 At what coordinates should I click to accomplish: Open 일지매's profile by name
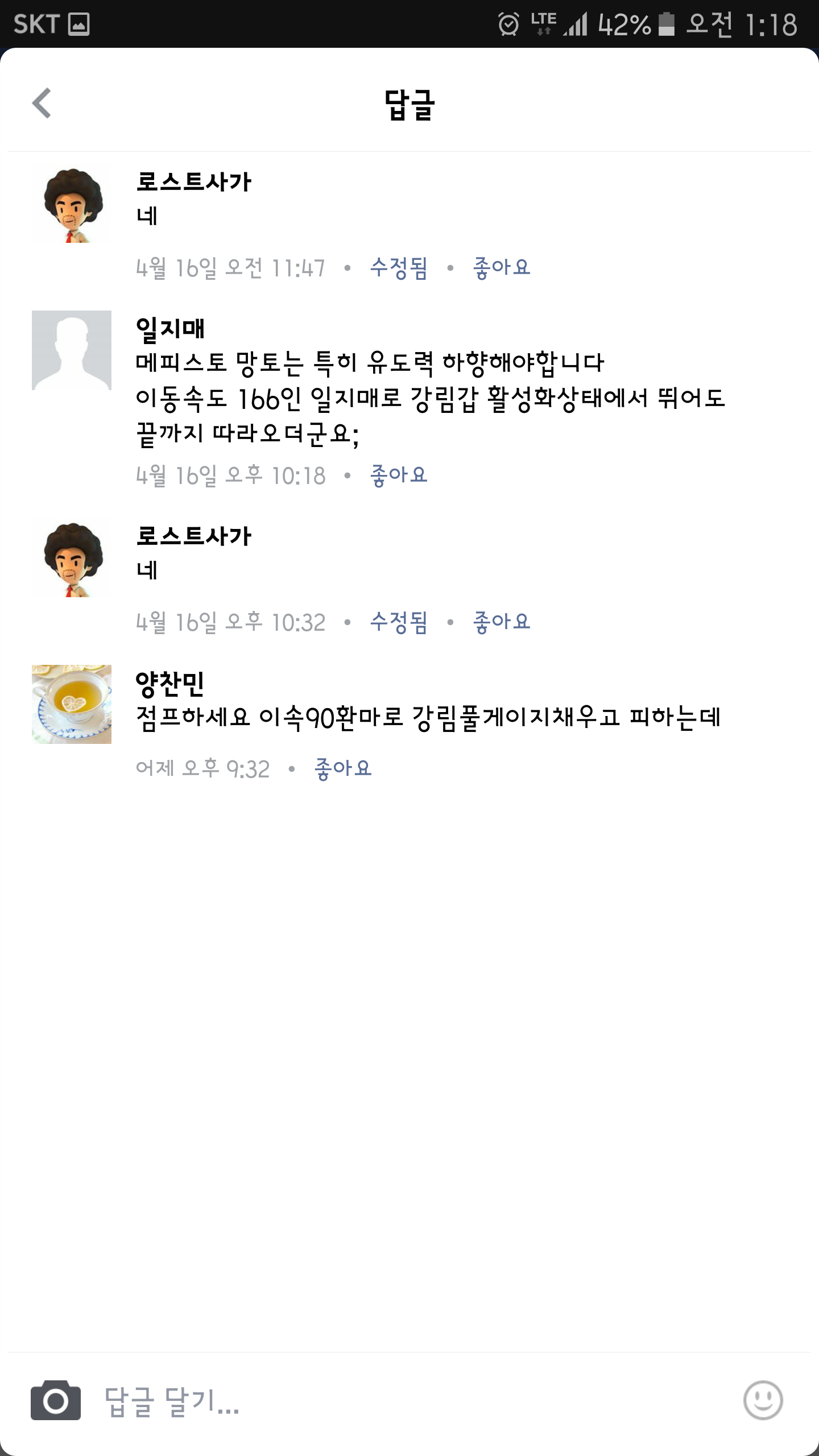click(169, 329)
